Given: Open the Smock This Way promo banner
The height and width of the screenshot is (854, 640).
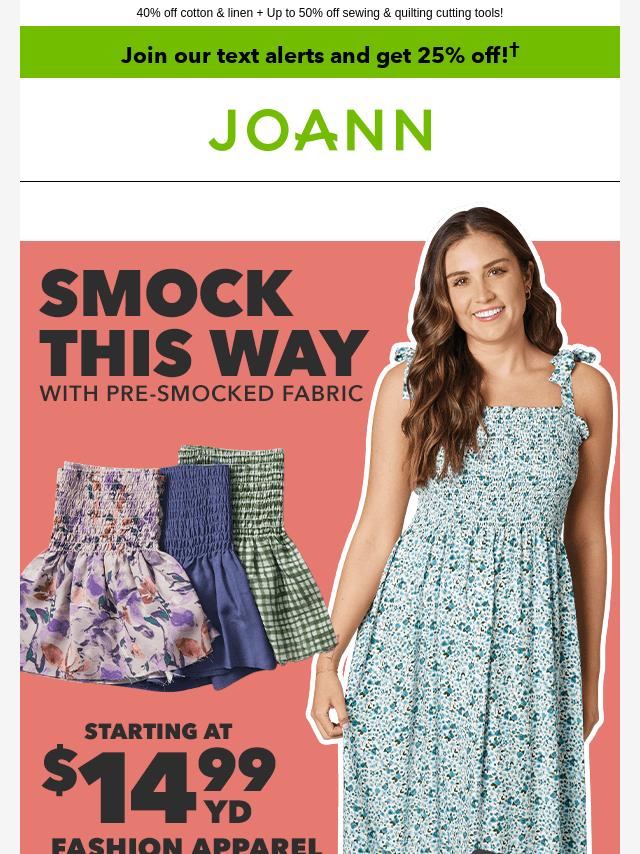Looking at the screenshot, I should tap(320, 540).
